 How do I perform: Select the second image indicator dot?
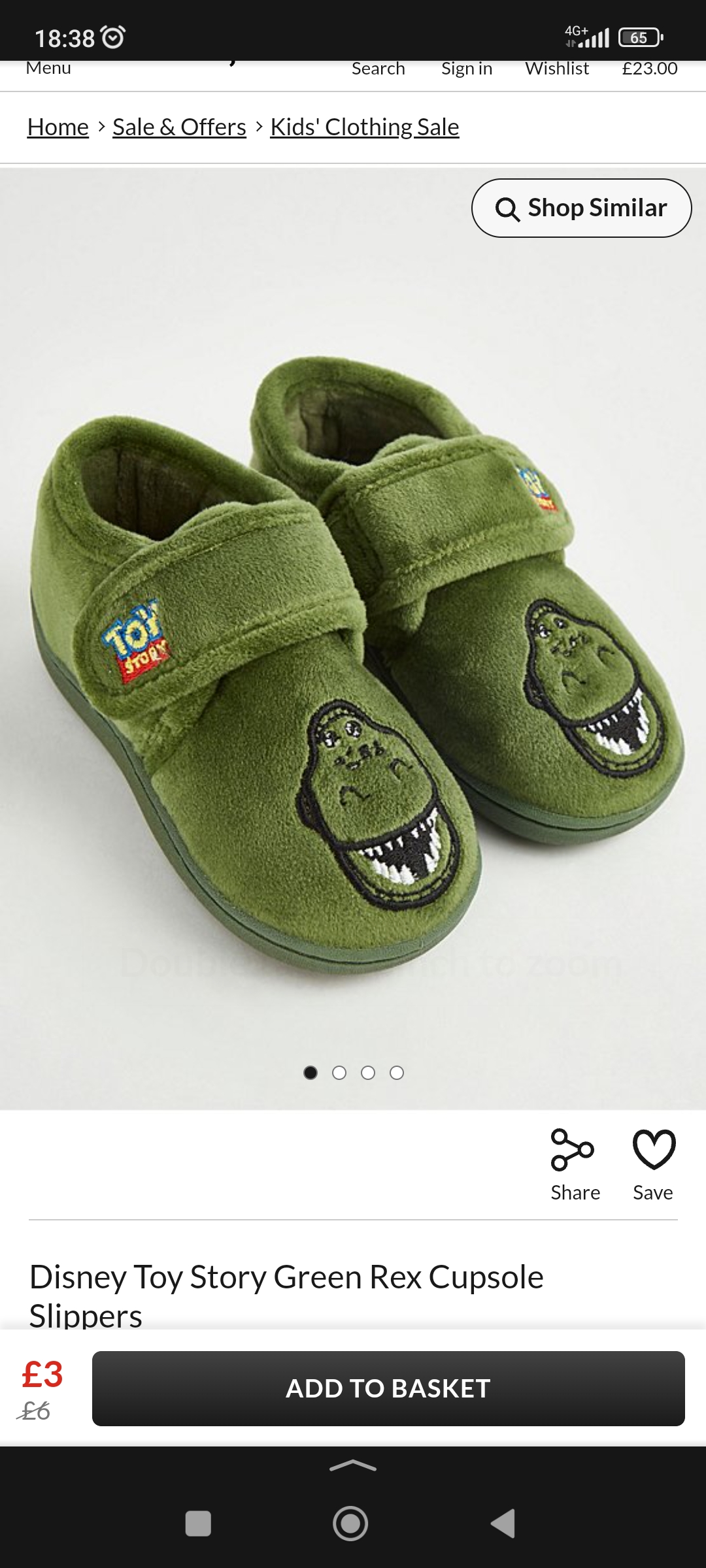(x=339, y=1073)
